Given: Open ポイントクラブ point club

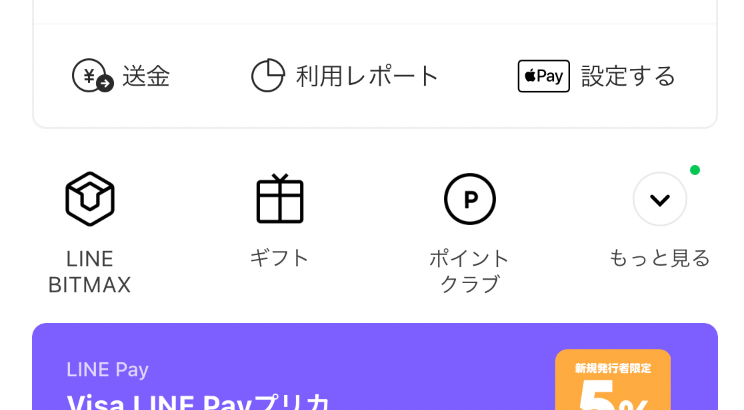Looking at the screenshot, I should 469,230.
